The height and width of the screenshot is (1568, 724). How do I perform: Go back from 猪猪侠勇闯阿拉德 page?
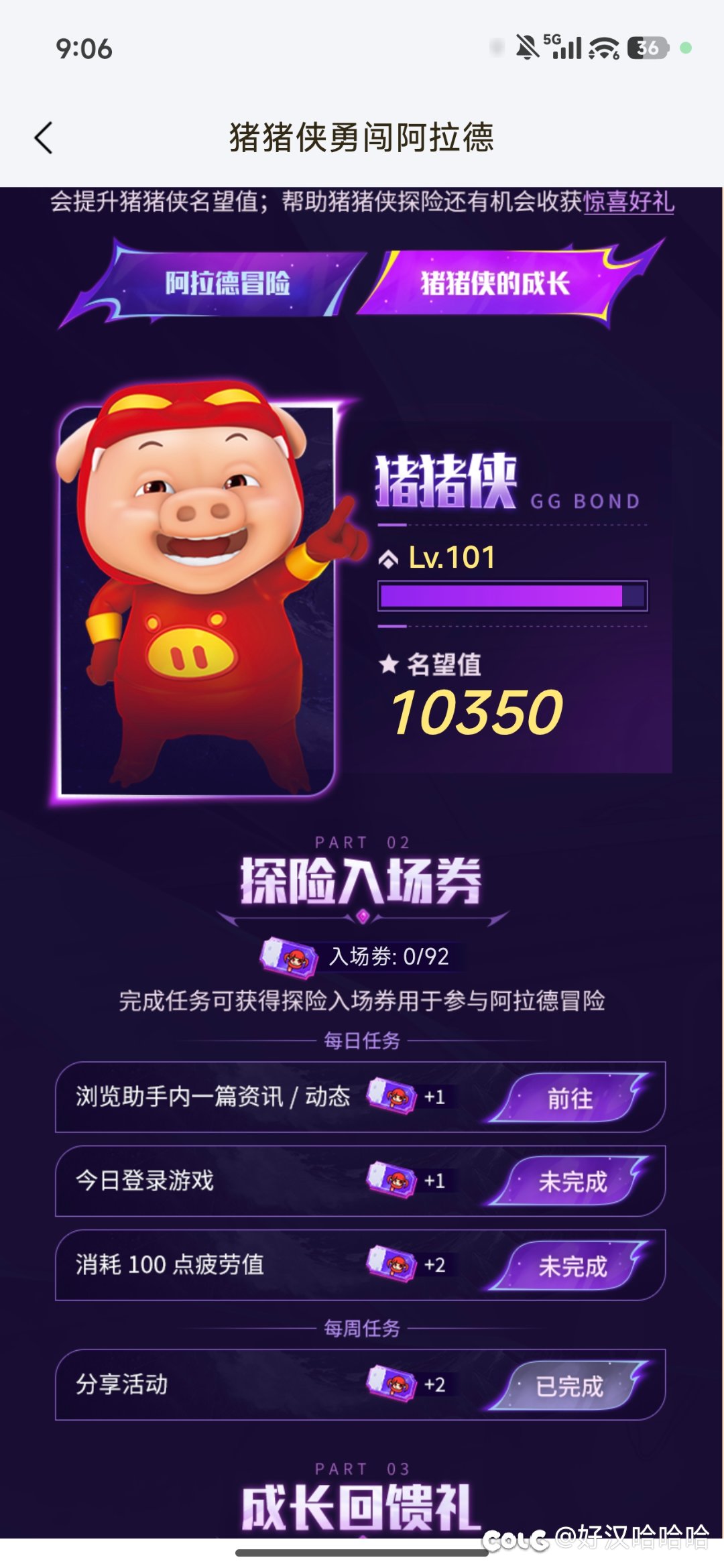click(44, 138)
